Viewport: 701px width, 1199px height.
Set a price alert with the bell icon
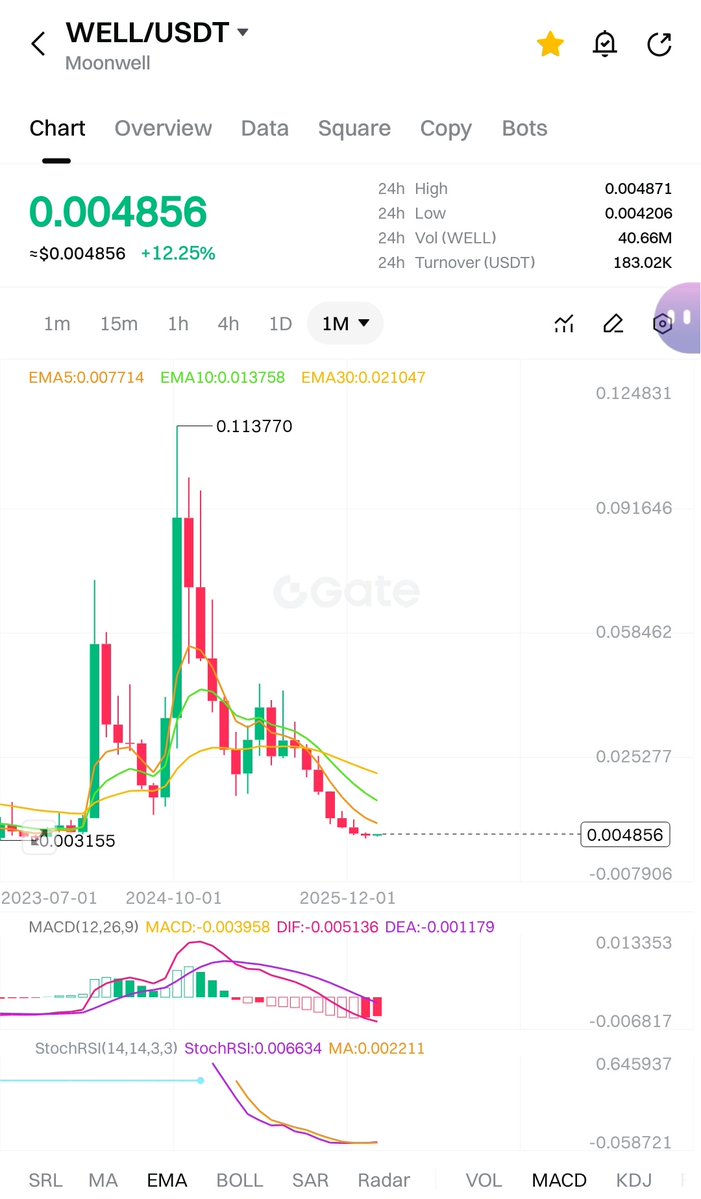605,44
